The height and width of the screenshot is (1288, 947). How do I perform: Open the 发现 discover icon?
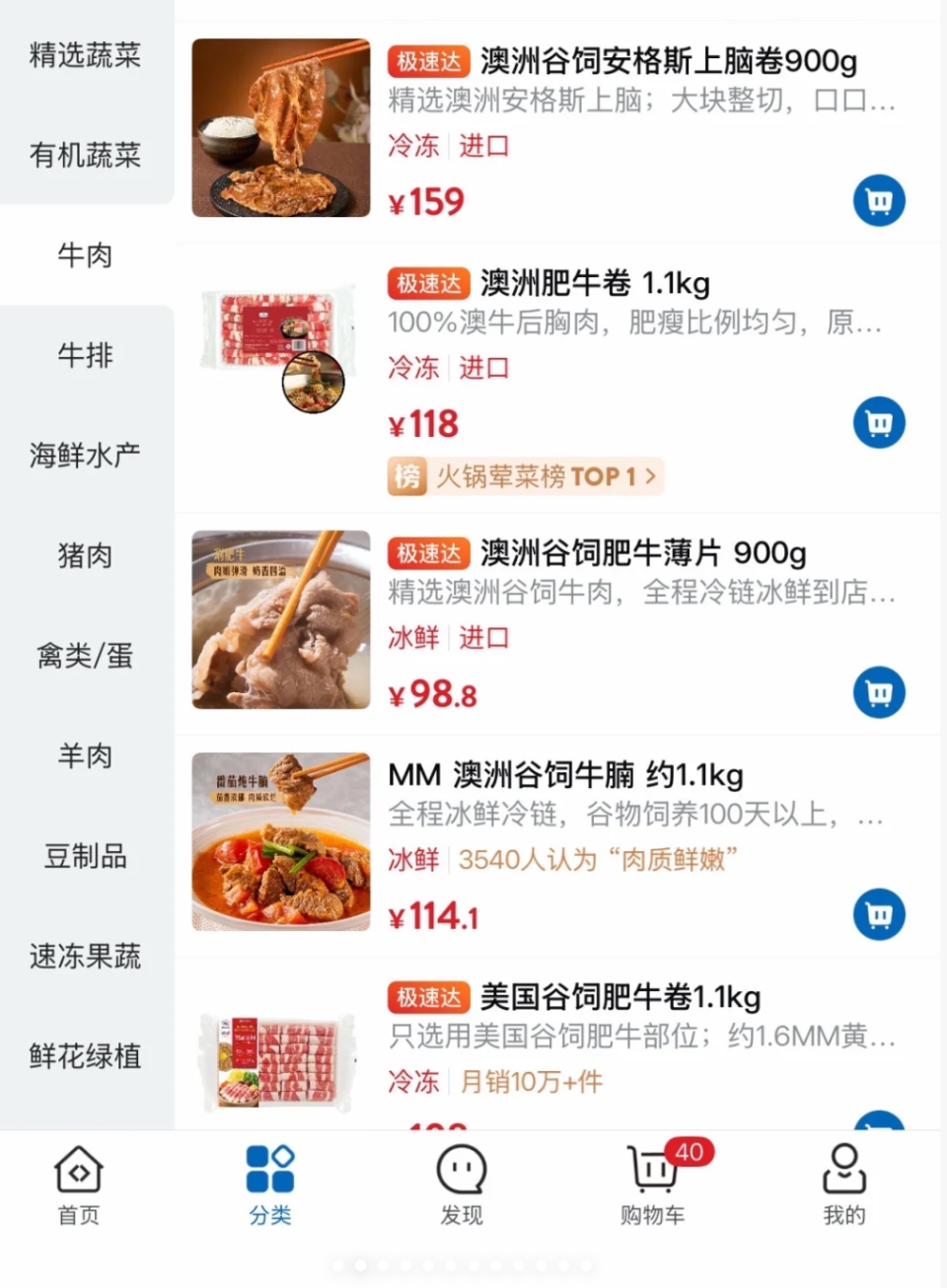[460, 1183]
